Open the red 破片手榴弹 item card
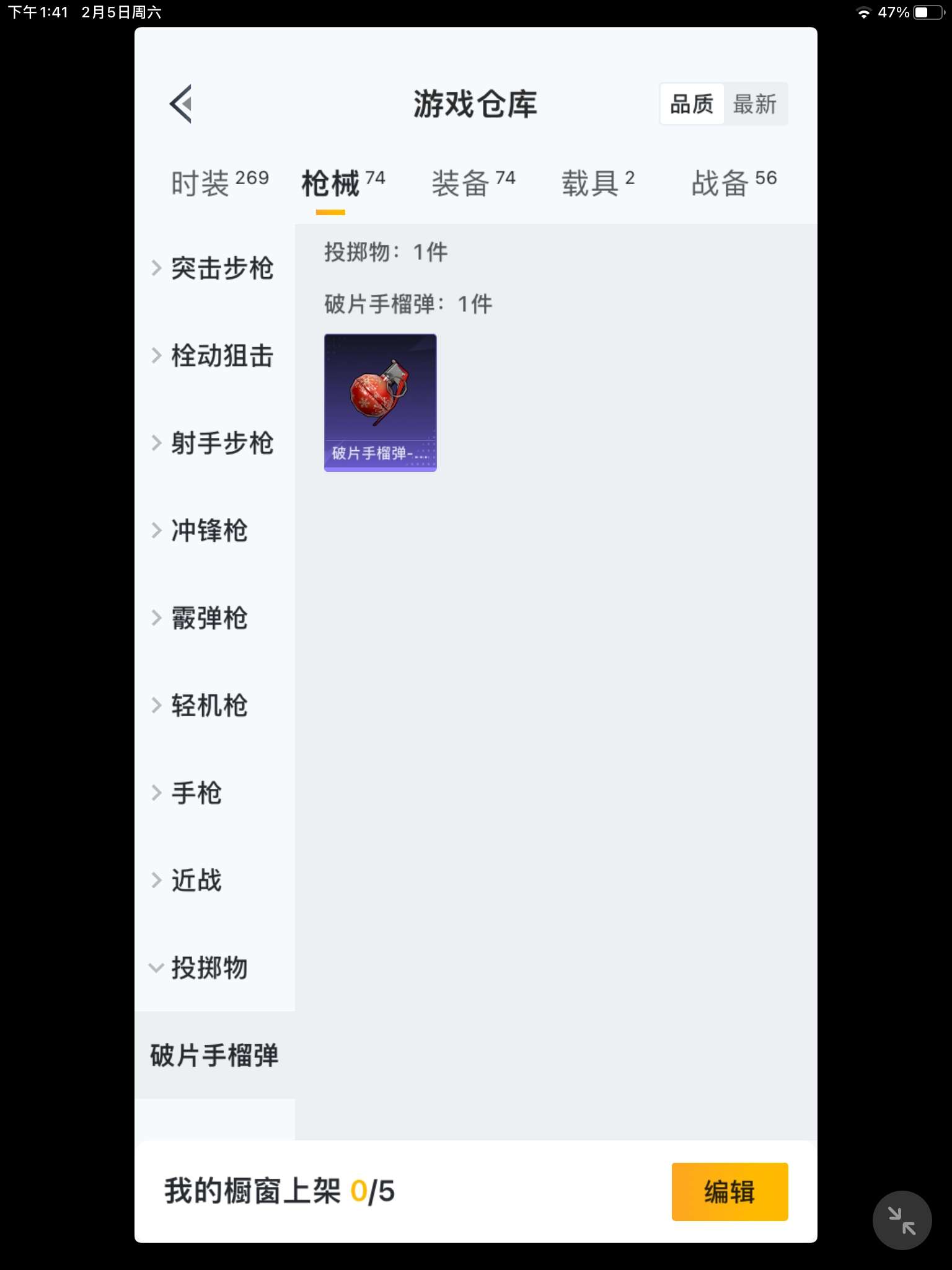 pos(381,402)
